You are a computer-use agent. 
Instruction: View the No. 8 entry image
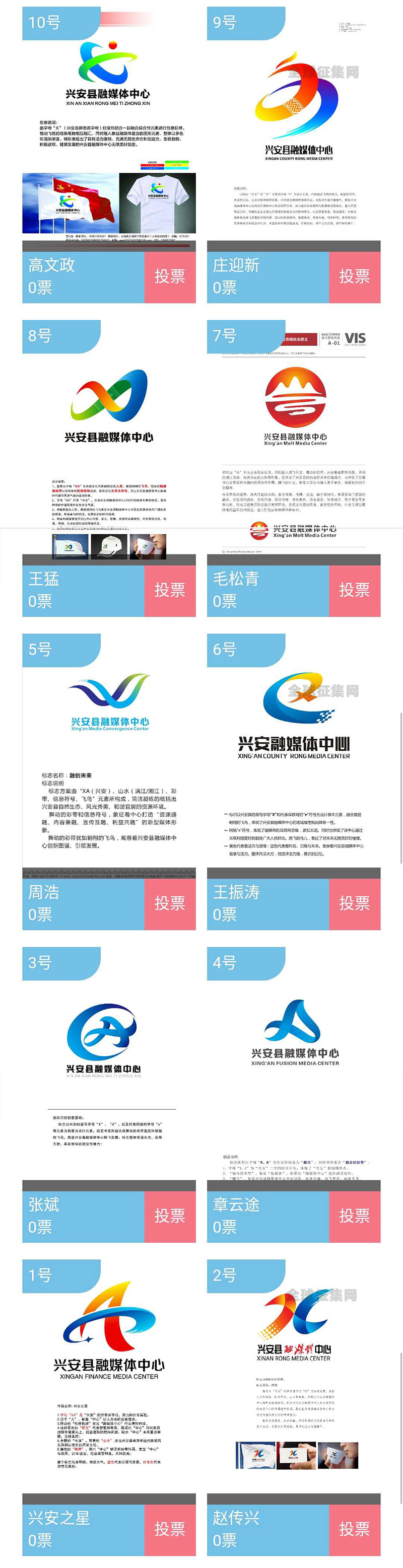click(x=109, y=448)
